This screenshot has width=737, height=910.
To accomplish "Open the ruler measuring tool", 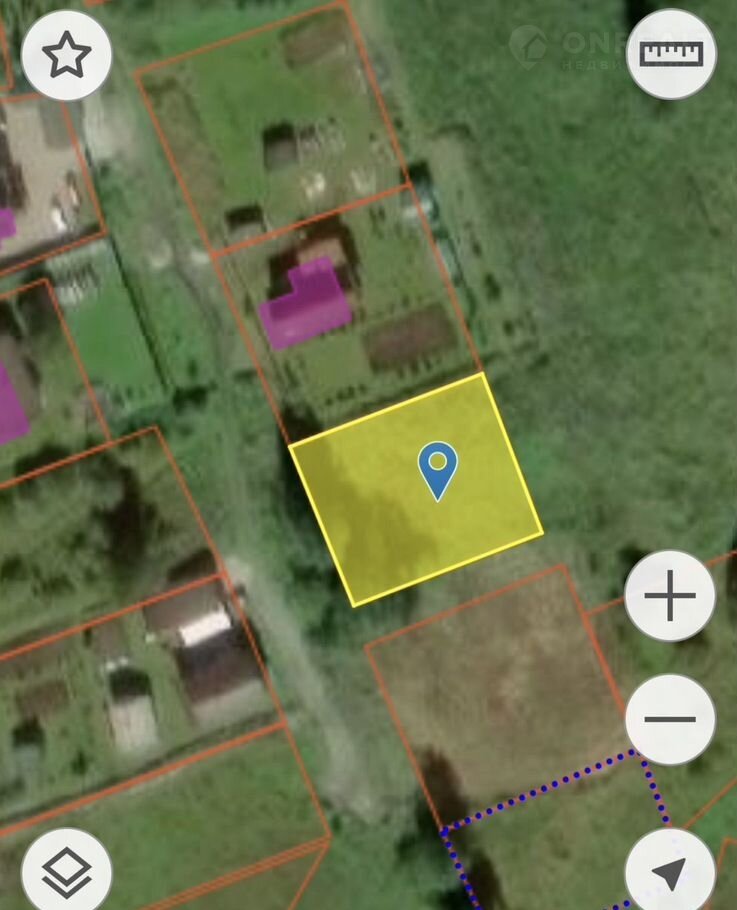I will click(x=672, y=54).
